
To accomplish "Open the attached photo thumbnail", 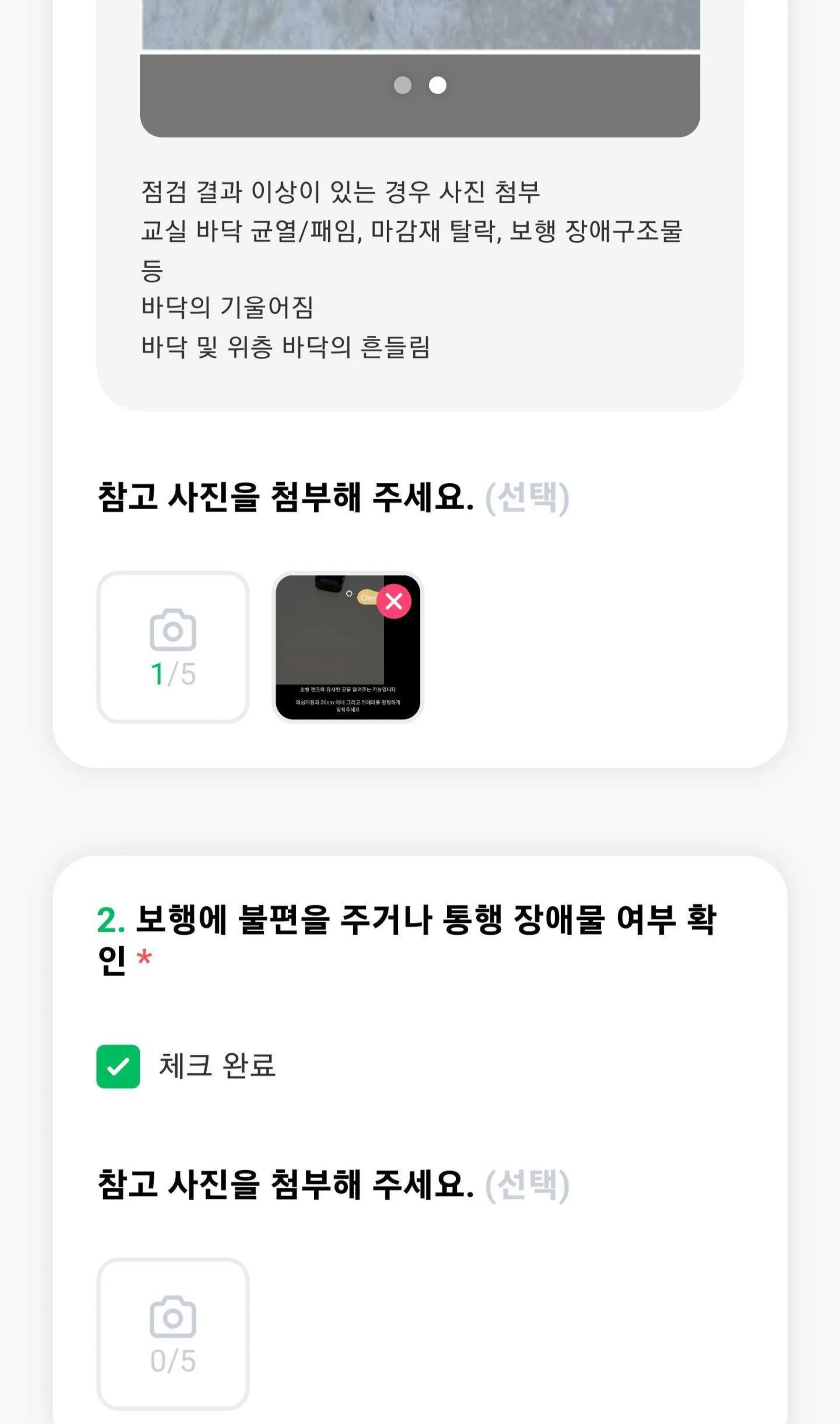I will 334,657.
